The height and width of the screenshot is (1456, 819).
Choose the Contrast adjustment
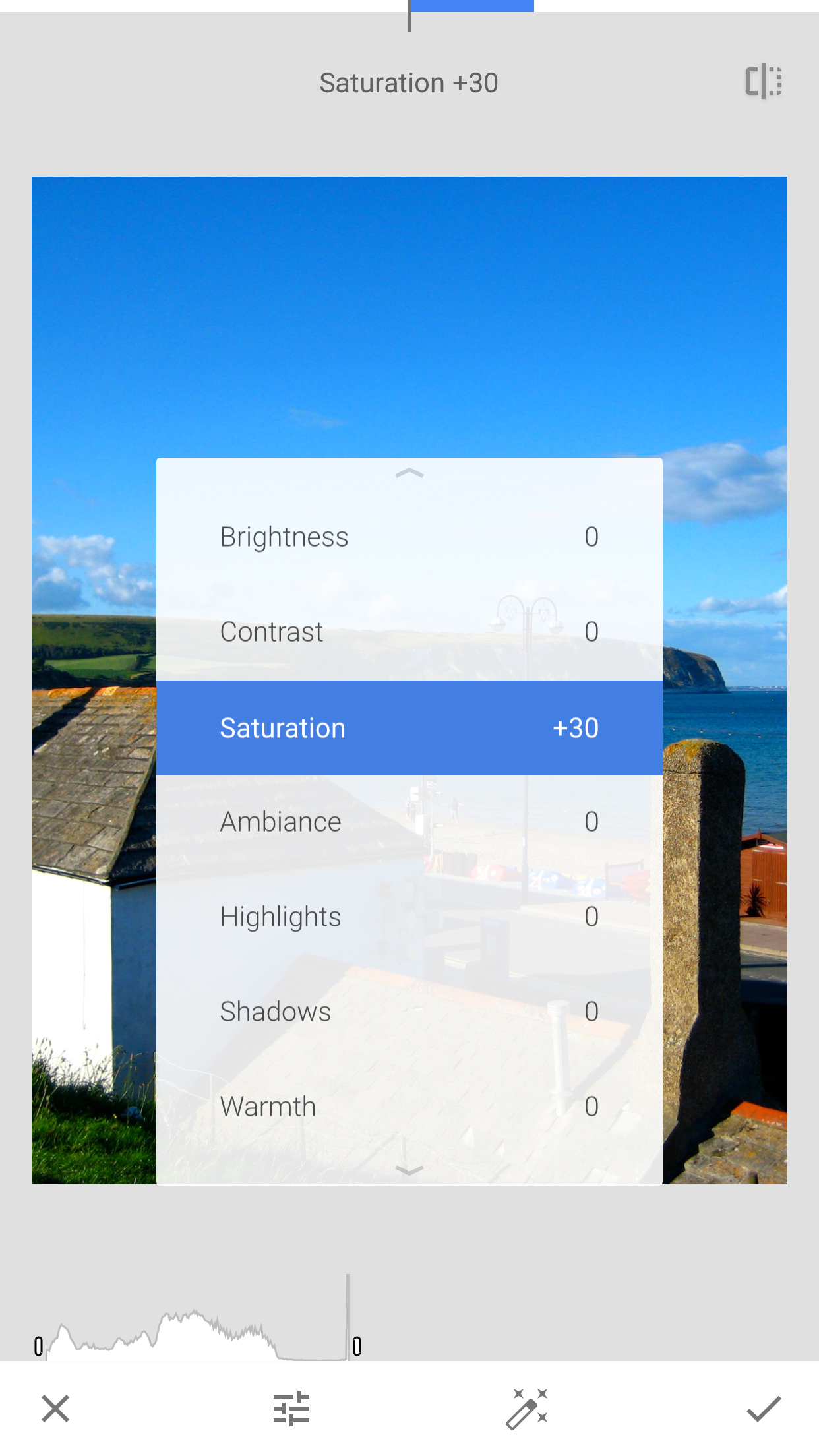tap(409, 632)
